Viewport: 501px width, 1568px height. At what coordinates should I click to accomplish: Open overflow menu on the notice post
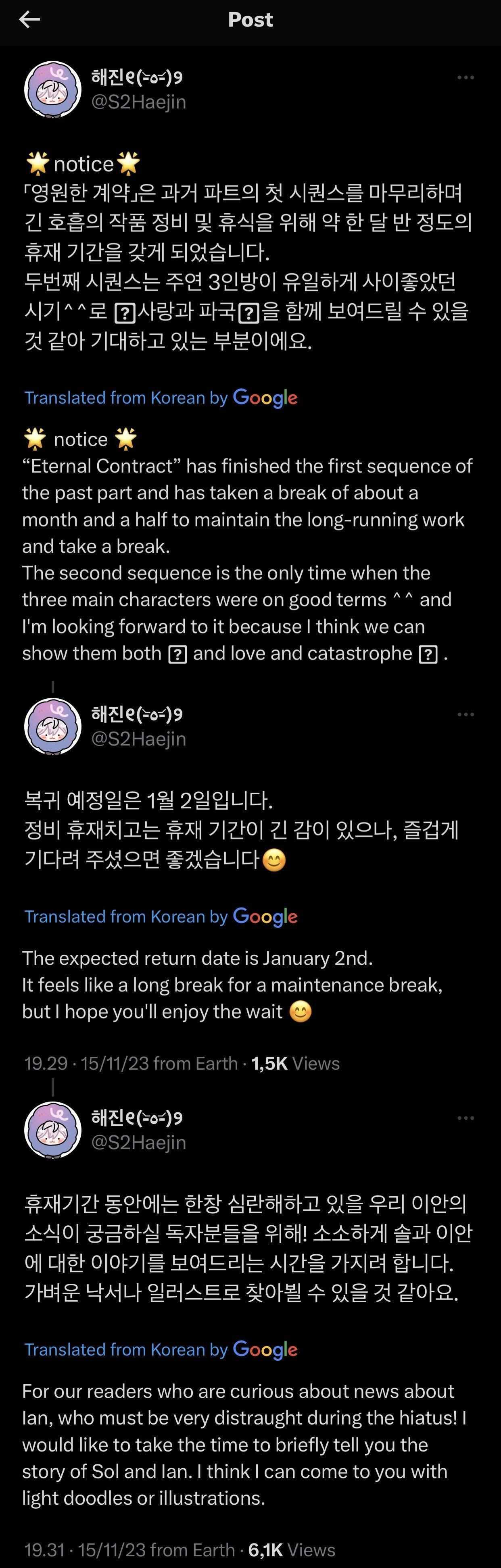click(x=465, y=77)
